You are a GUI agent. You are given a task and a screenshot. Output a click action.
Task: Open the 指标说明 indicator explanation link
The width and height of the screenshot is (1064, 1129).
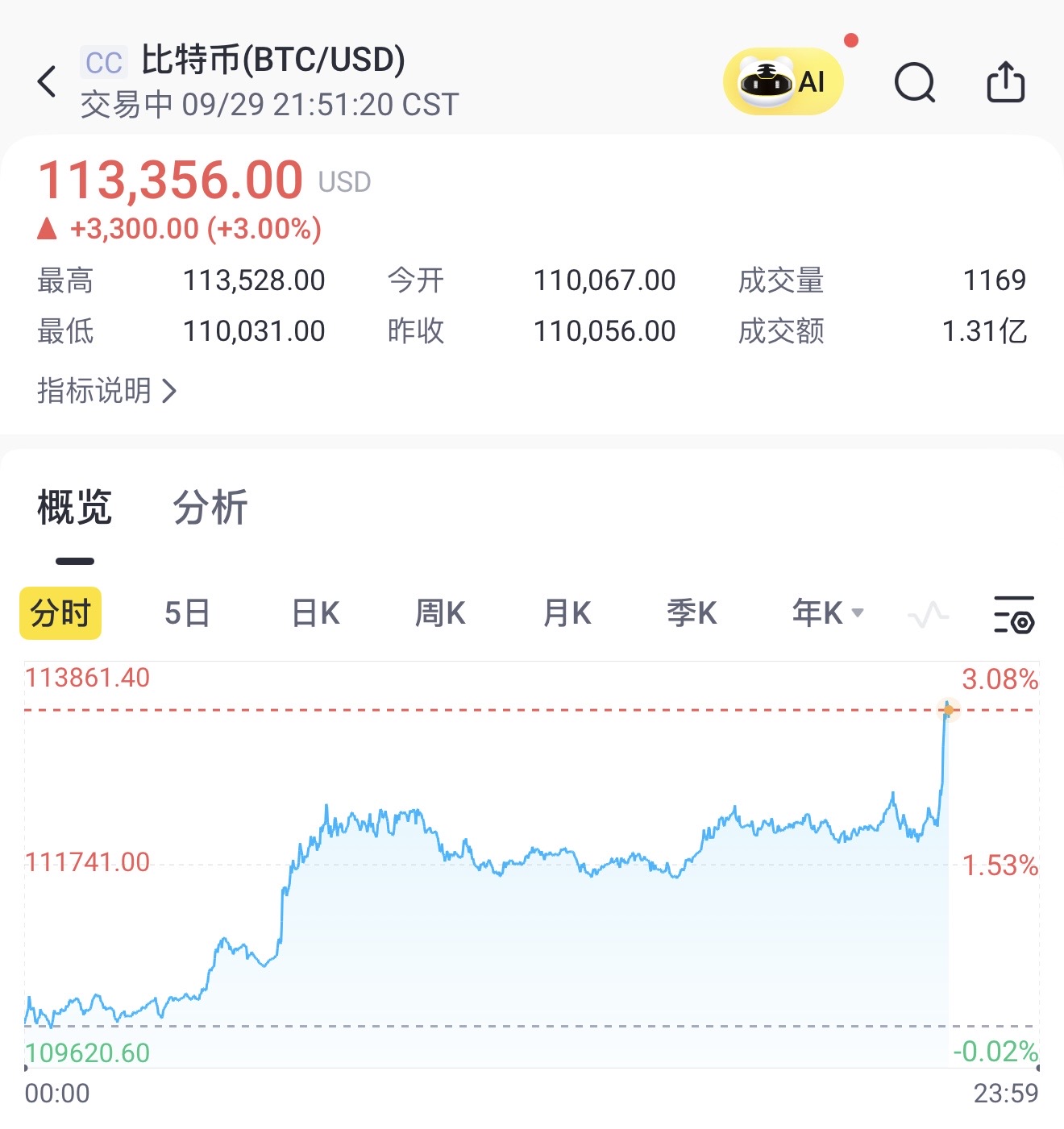pyautogui.click(x=106, y=391)
